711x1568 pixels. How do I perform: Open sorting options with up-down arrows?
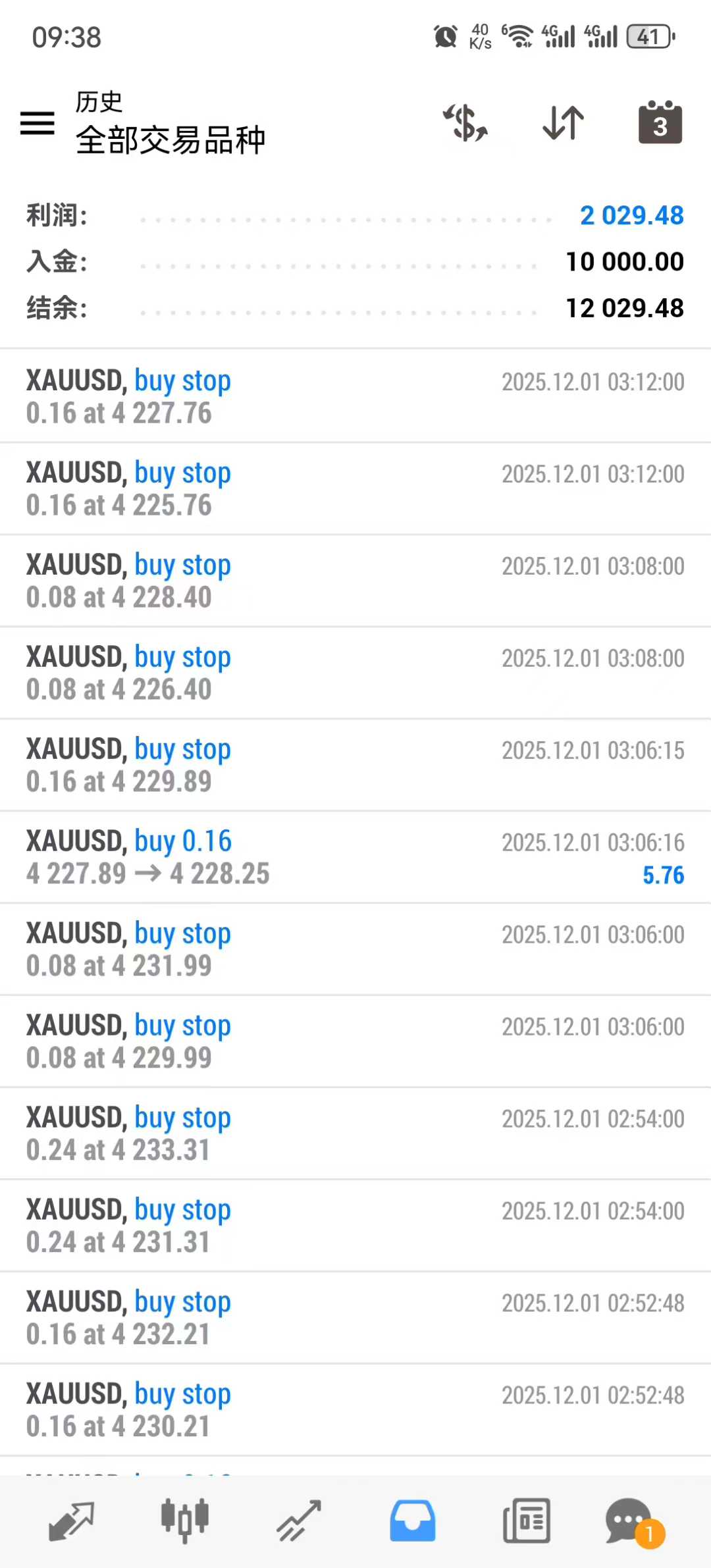coord(564,123)
